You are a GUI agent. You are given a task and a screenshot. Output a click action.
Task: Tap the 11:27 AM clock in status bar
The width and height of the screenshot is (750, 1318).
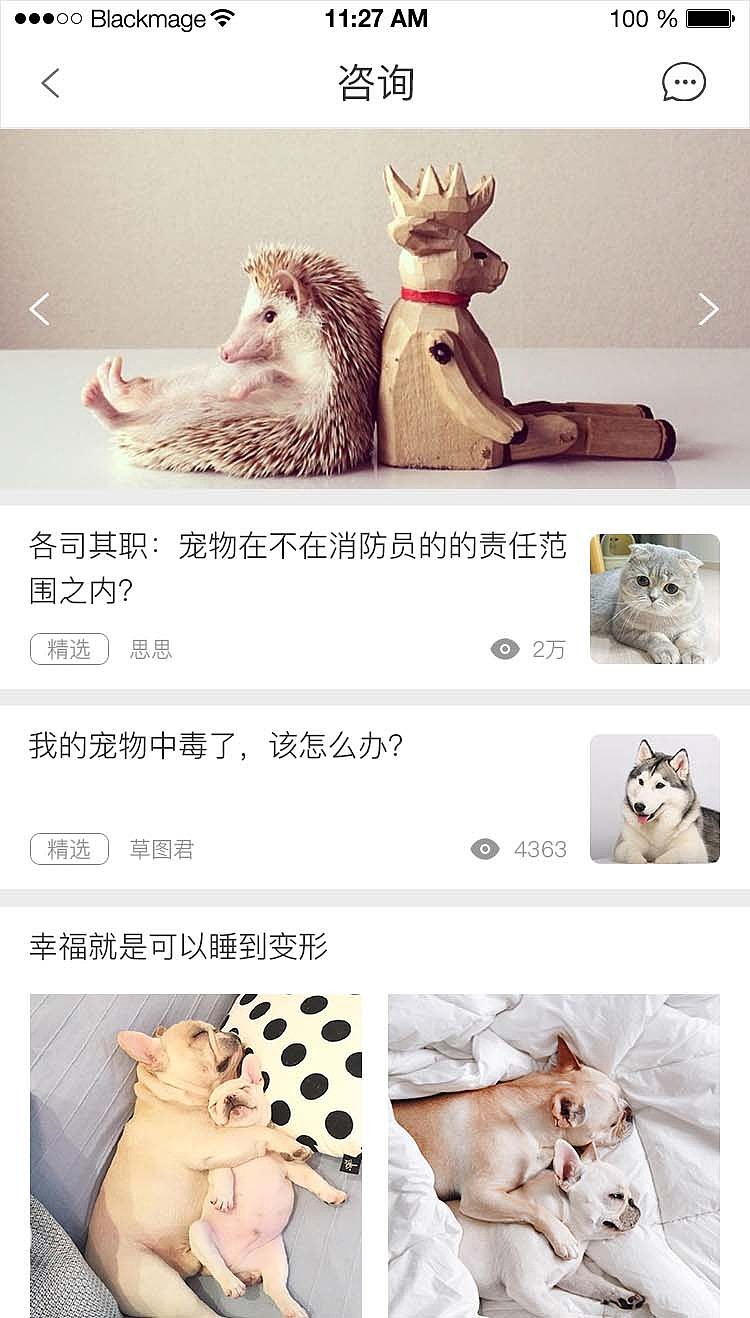pos(374,18)
